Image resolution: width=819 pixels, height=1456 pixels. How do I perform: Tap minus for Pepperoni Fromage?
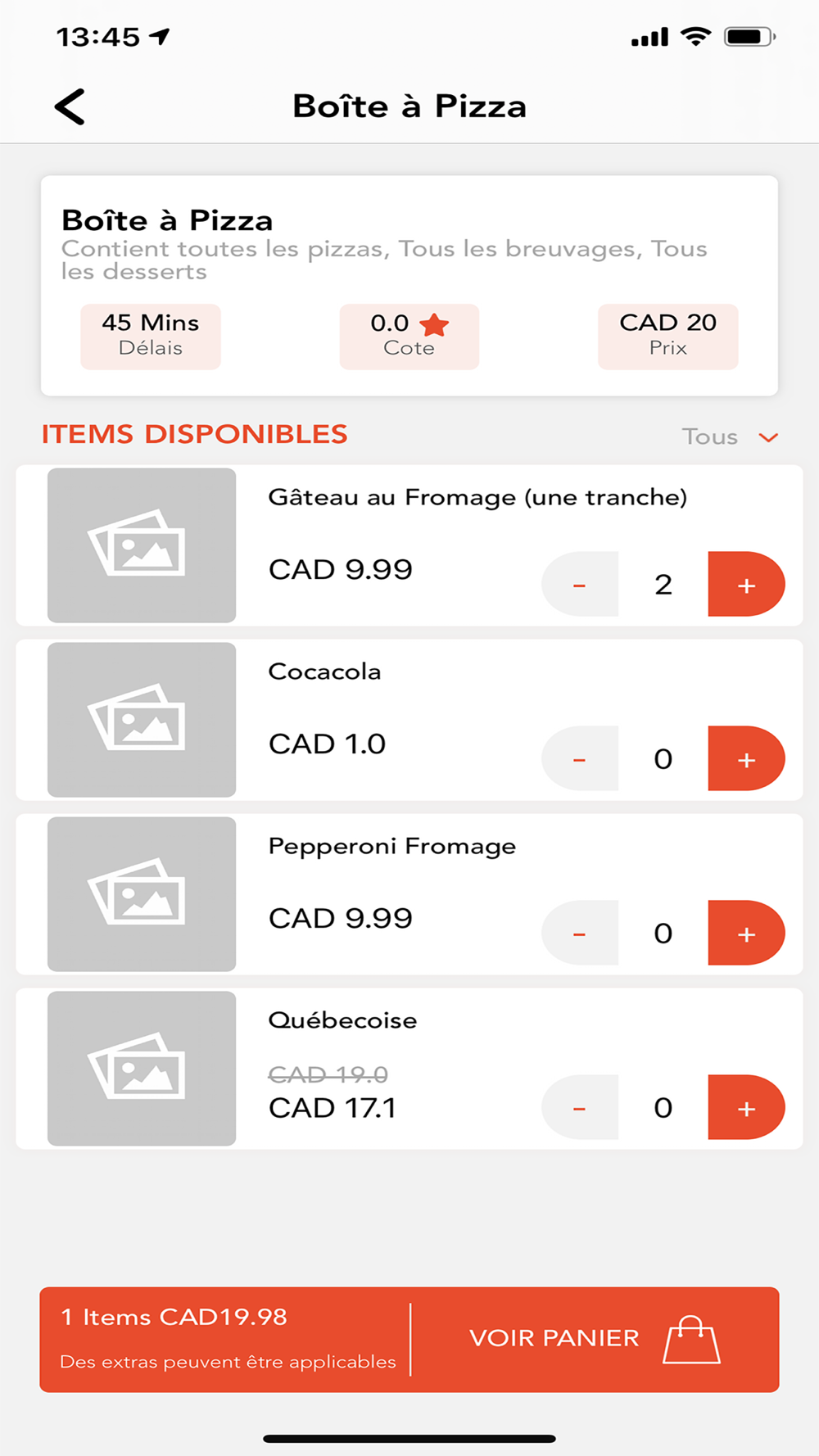580,933
